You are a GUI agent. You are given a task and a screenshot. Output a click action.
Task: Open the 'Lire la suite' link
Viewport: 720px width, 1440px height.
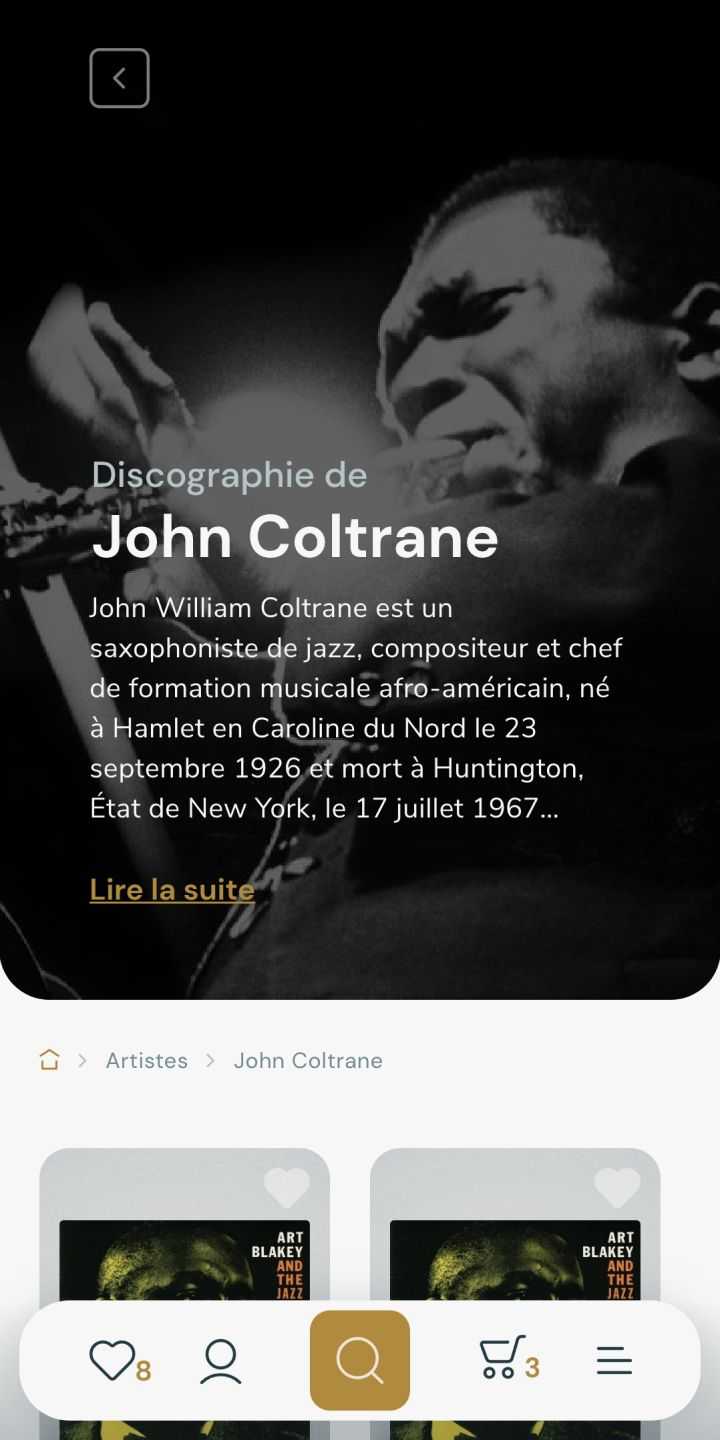pyautogui.click(x=172, y=889)
